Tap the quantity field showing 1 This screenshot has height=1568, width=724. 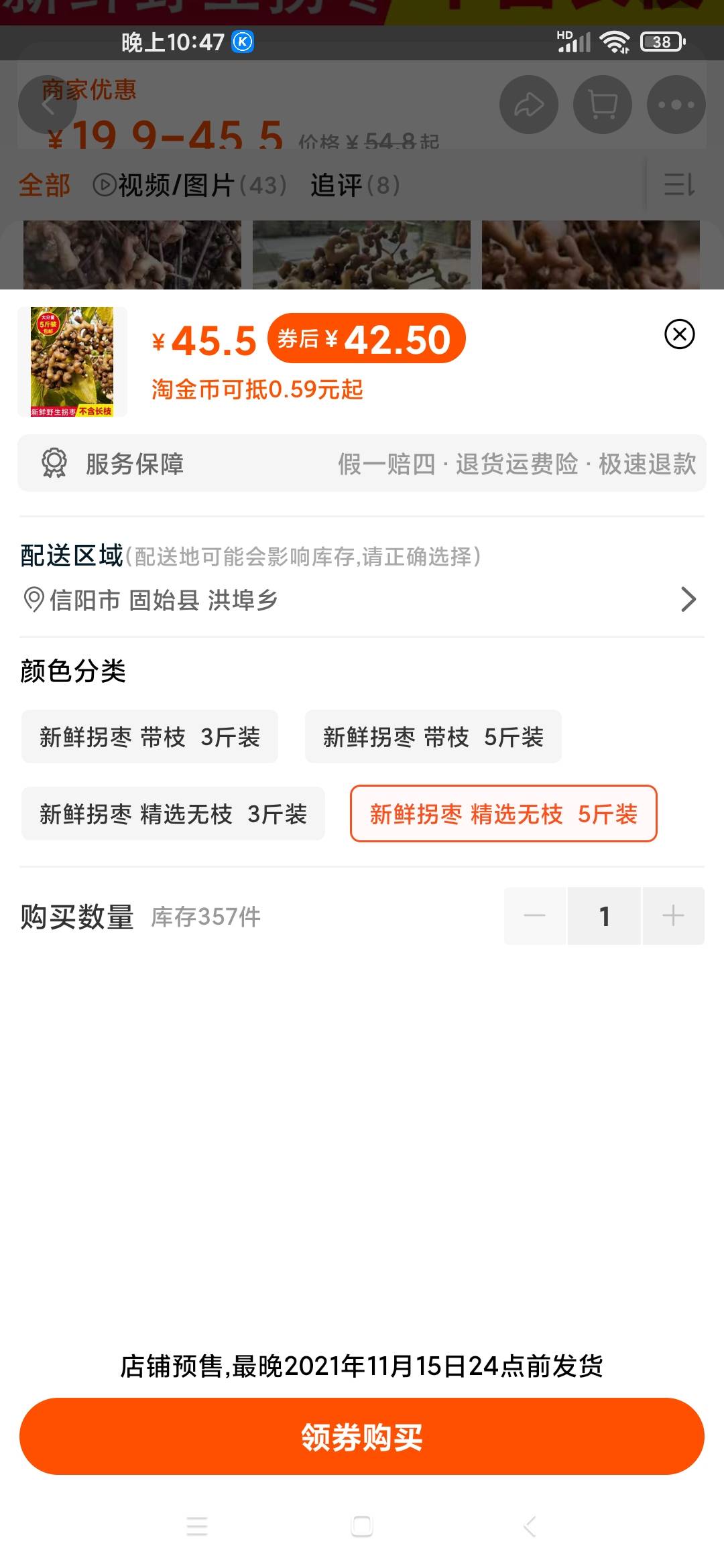(604, 915)
